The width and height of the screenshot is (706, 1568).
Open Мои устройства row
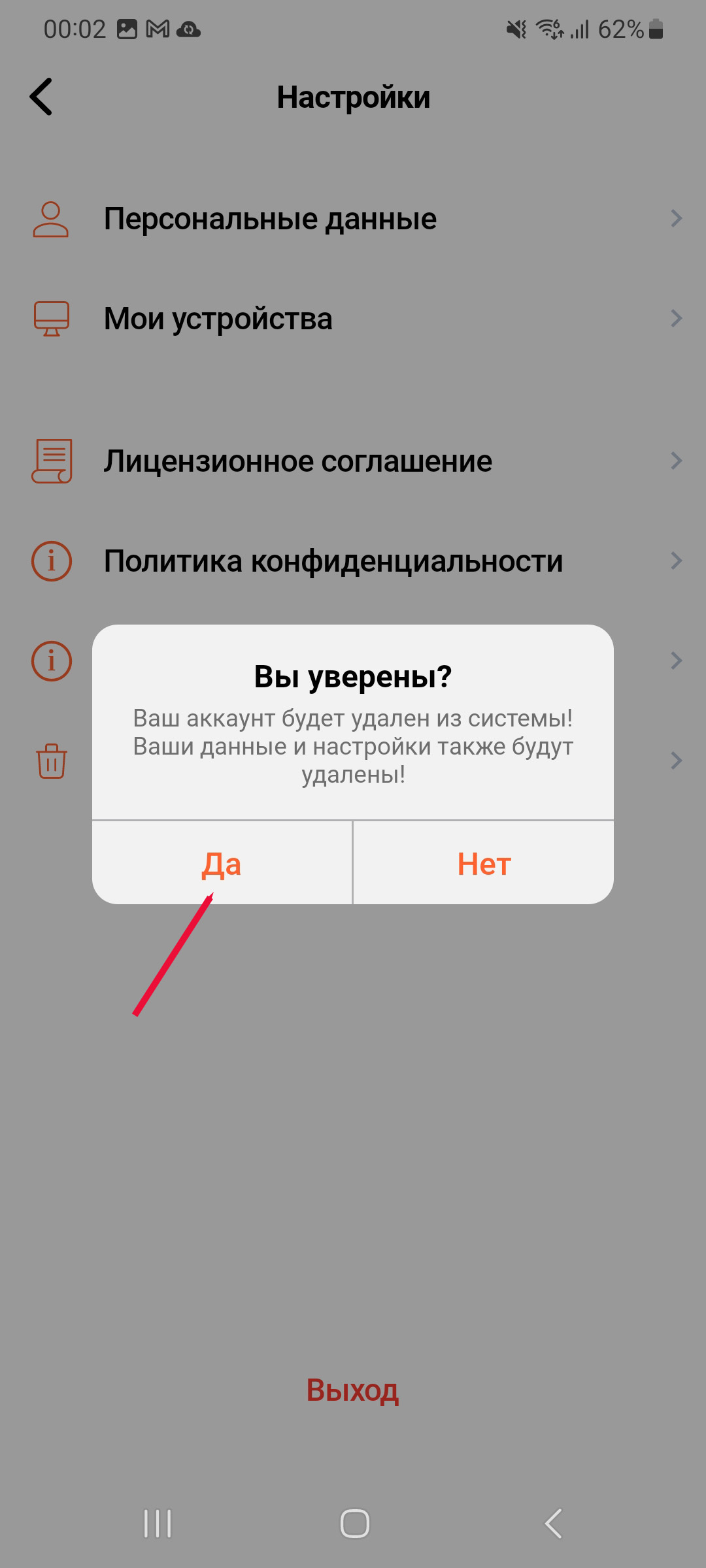(x=353, y=319)
